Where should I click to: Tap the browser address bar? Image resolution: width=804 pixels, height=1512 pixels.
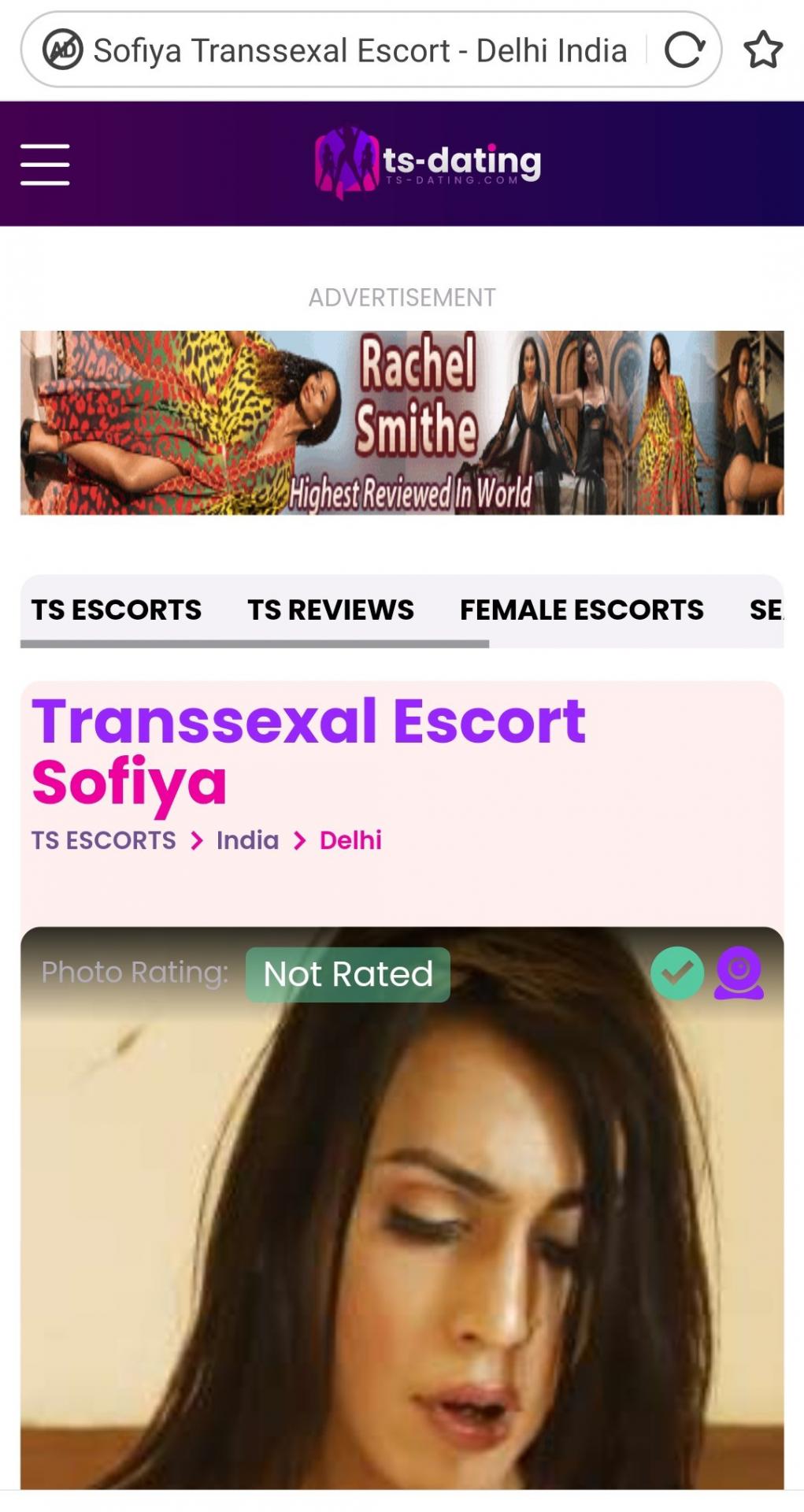[360, 50]
